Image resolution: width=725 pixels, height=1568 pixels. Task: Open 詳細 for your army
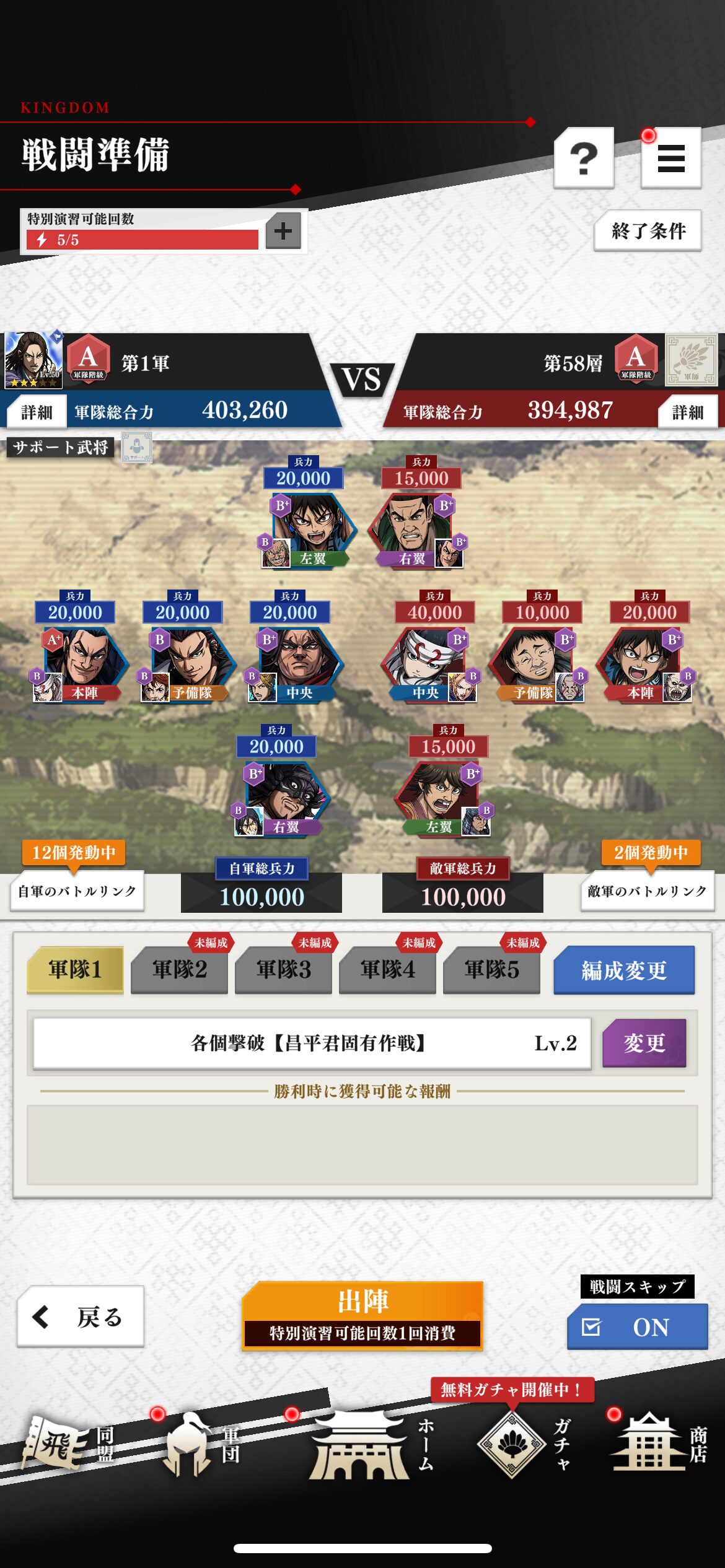point(37,412)
